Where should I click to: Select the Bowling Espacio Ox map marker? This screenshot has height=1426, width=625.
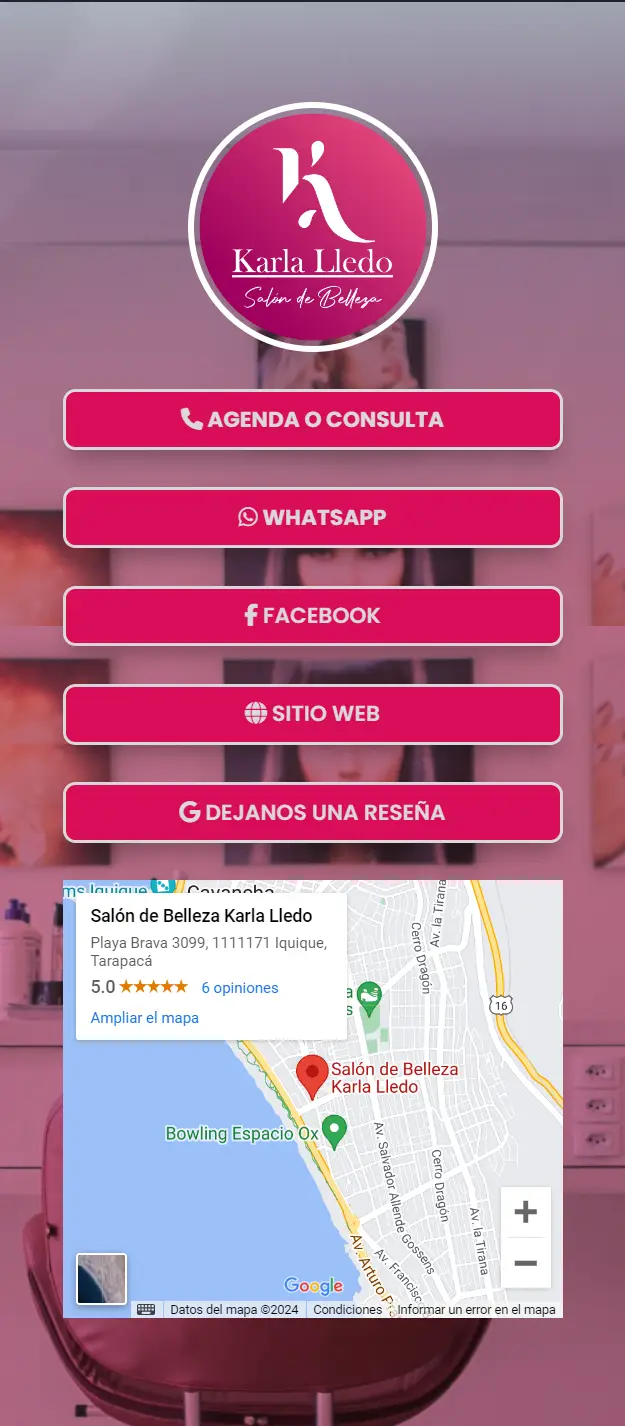coord(336,1131)
